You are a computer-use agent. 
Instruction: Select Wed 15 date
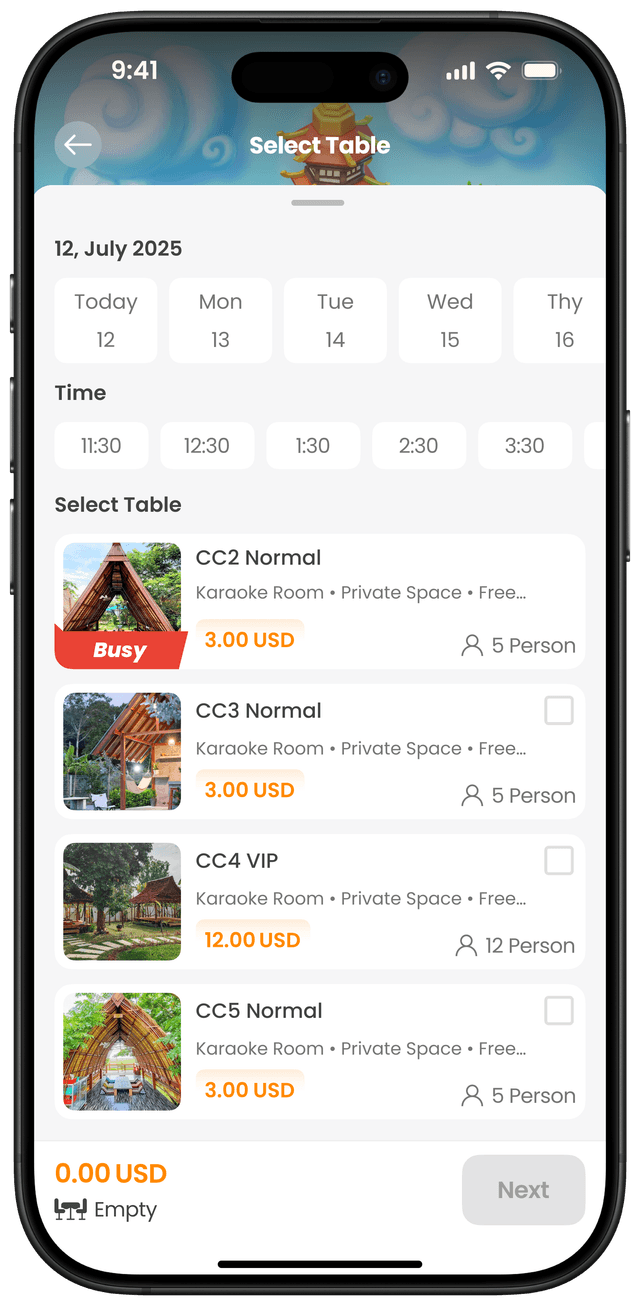tap(450, 320)
